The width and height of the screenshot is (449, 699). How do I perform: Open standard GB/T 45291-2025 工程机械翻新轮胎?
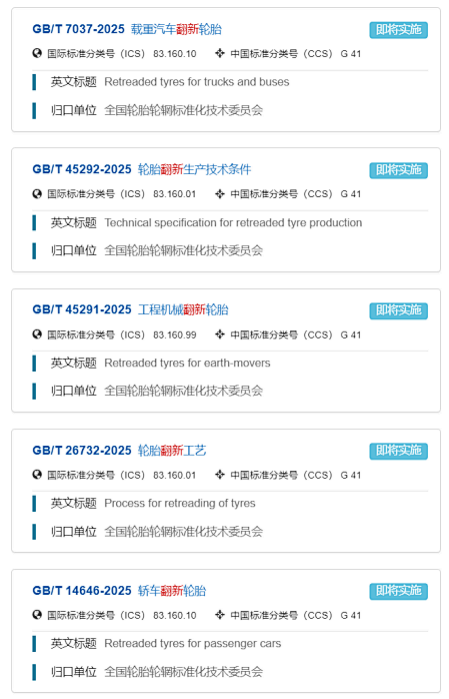click(130, 310)
